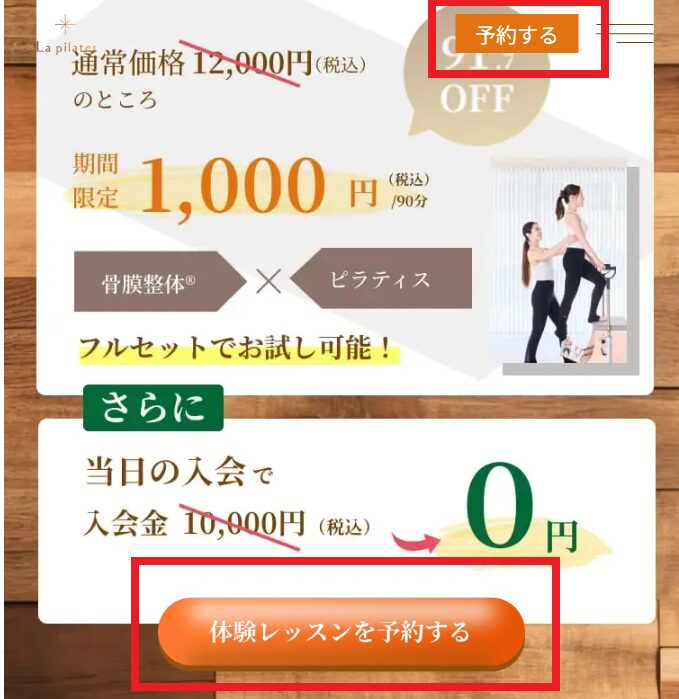Tap 体験レッスンを予約する button
The width and height of the screenshot is (679, 699).
341,632
